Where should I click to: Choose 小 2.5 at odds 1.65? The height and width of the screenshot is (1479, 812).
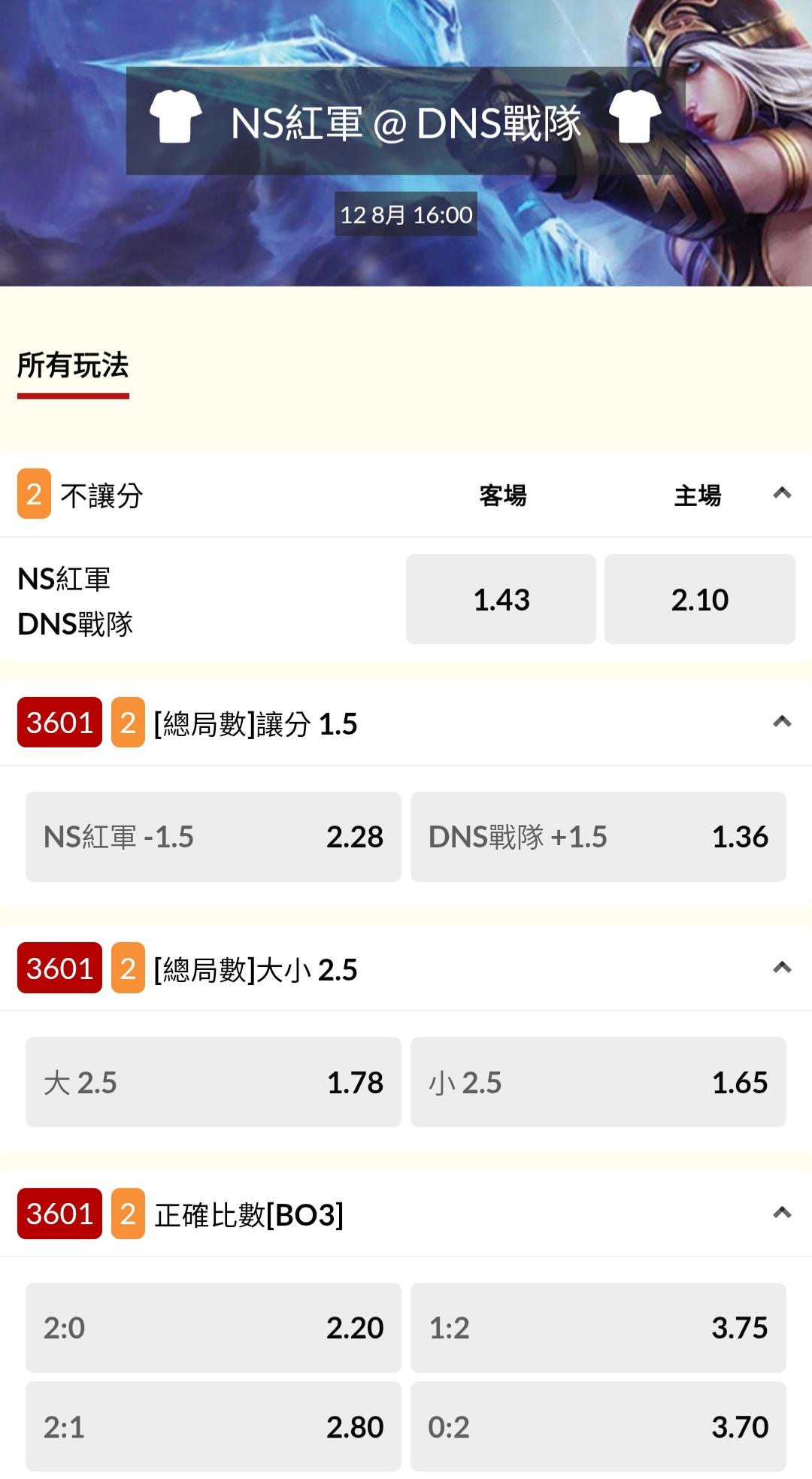coord(598,1082)
